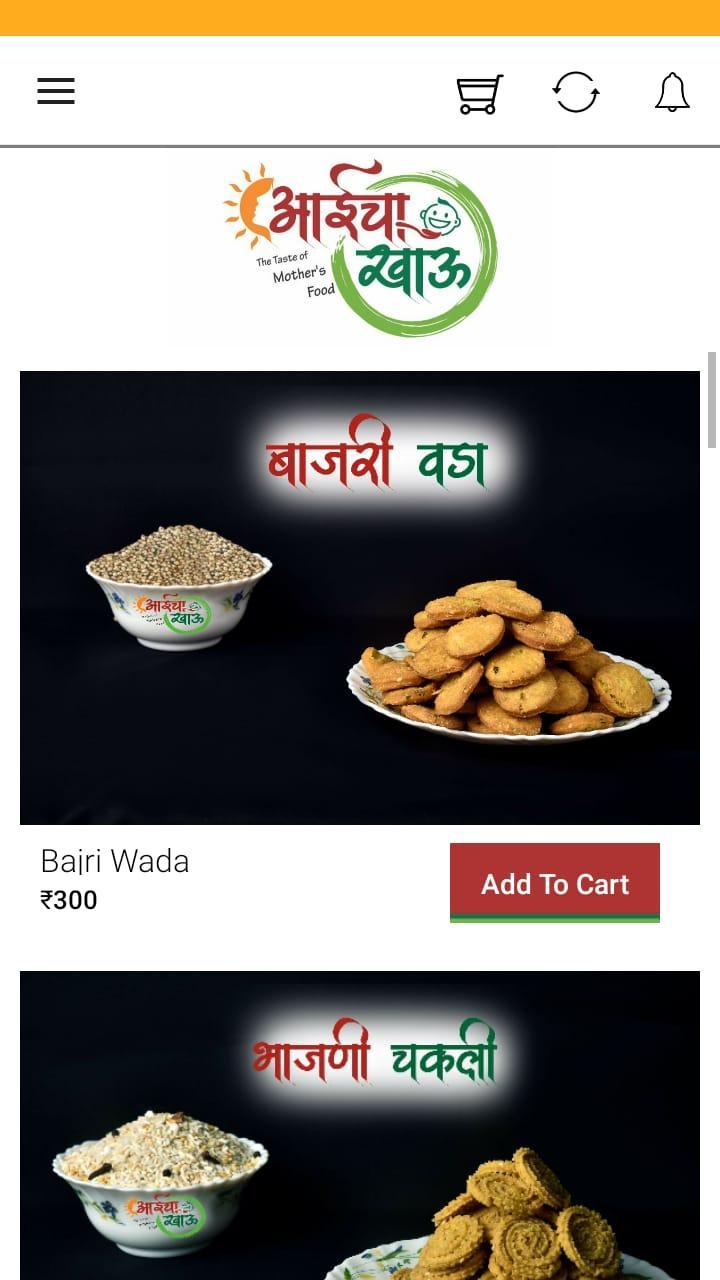
Task: Open the hamburger drawer menu
Action: (x=56, y=92)
